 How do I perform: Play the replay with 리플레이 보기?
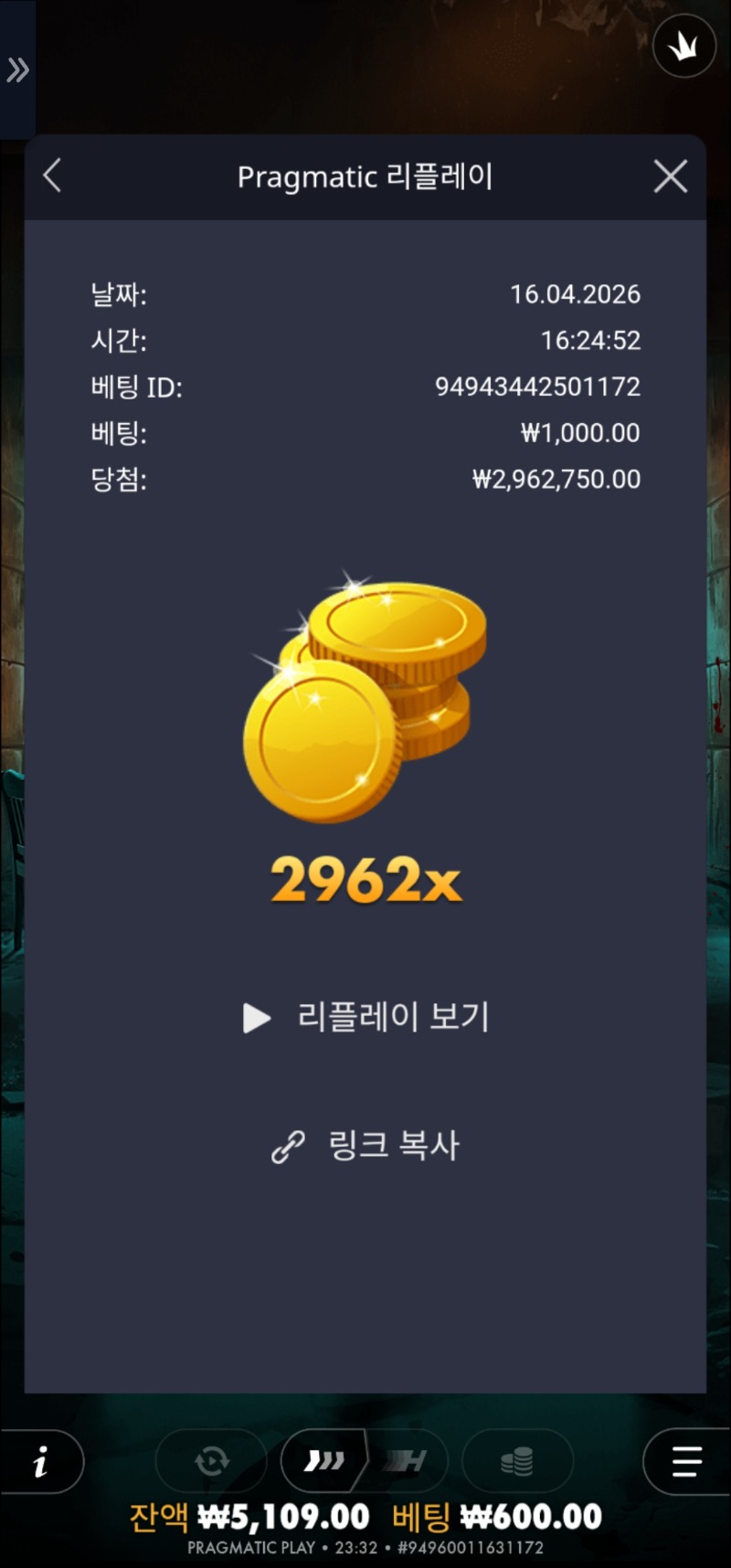pyautogui.click(x=366, y=1017)
